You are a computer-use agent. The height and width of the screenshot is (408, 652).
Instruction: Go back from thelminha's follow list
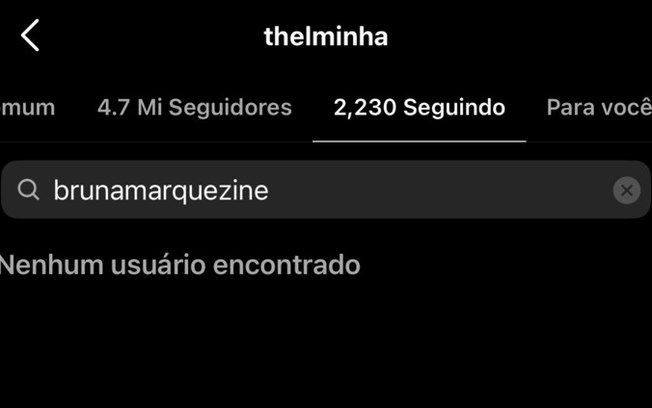coord(30,36)
